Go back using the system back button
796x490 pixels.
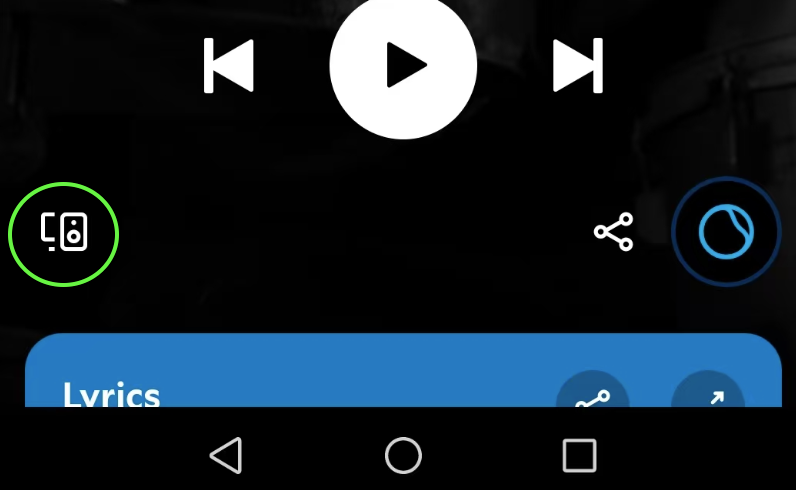pos(226,455)
